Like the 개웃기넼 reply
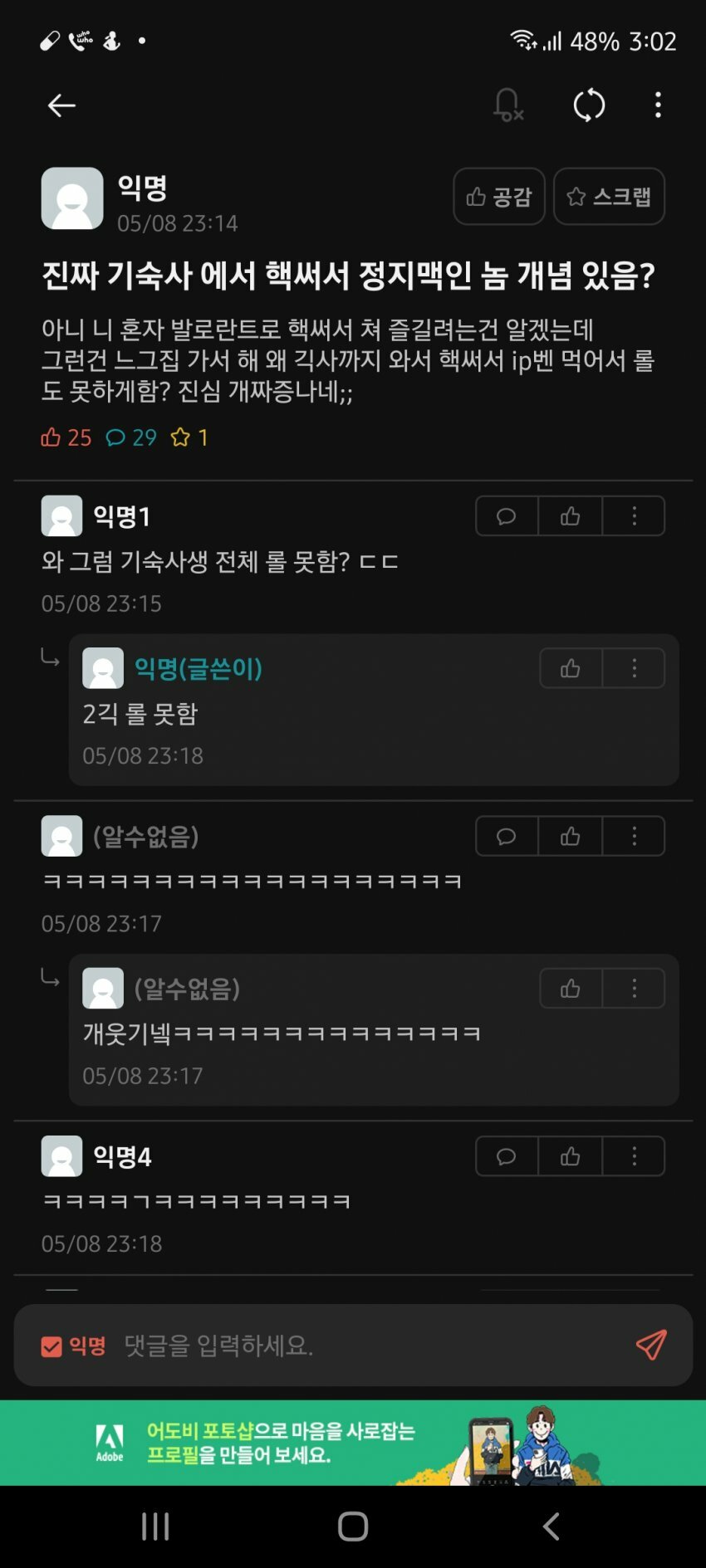This screenshot has width=706, height=1568. [x=571, y=989]
